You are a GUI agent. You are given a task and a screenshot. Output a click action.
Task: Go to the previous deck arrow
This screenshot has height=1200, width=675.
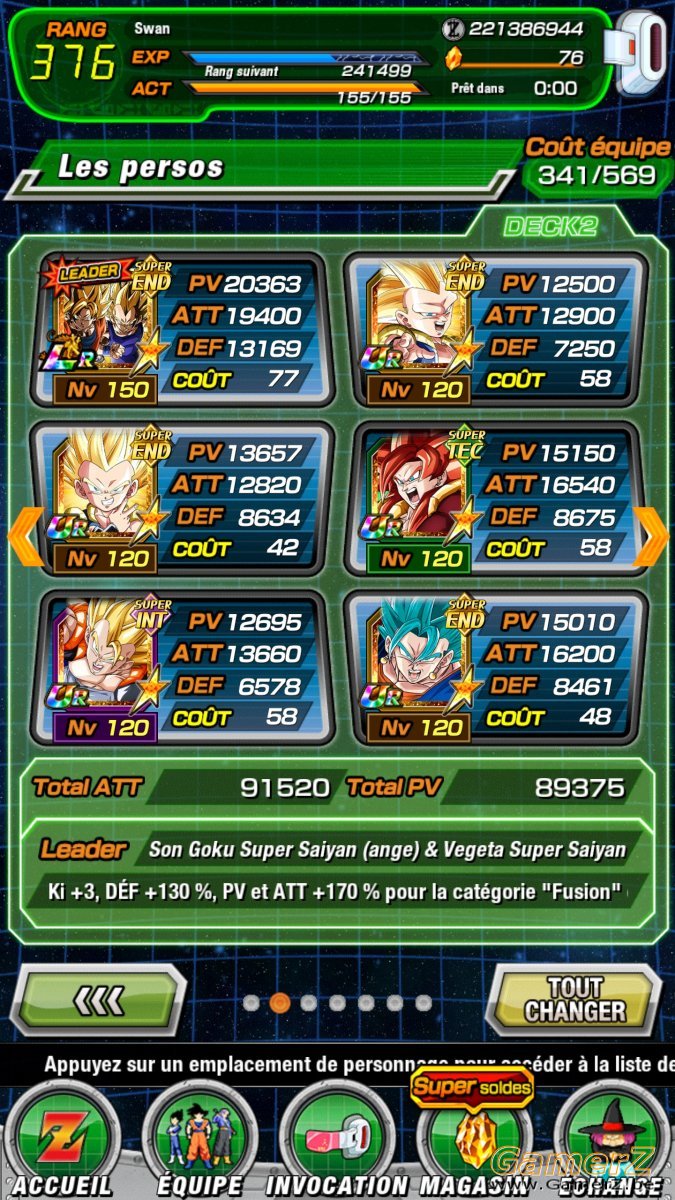click(x=24, y=537)
